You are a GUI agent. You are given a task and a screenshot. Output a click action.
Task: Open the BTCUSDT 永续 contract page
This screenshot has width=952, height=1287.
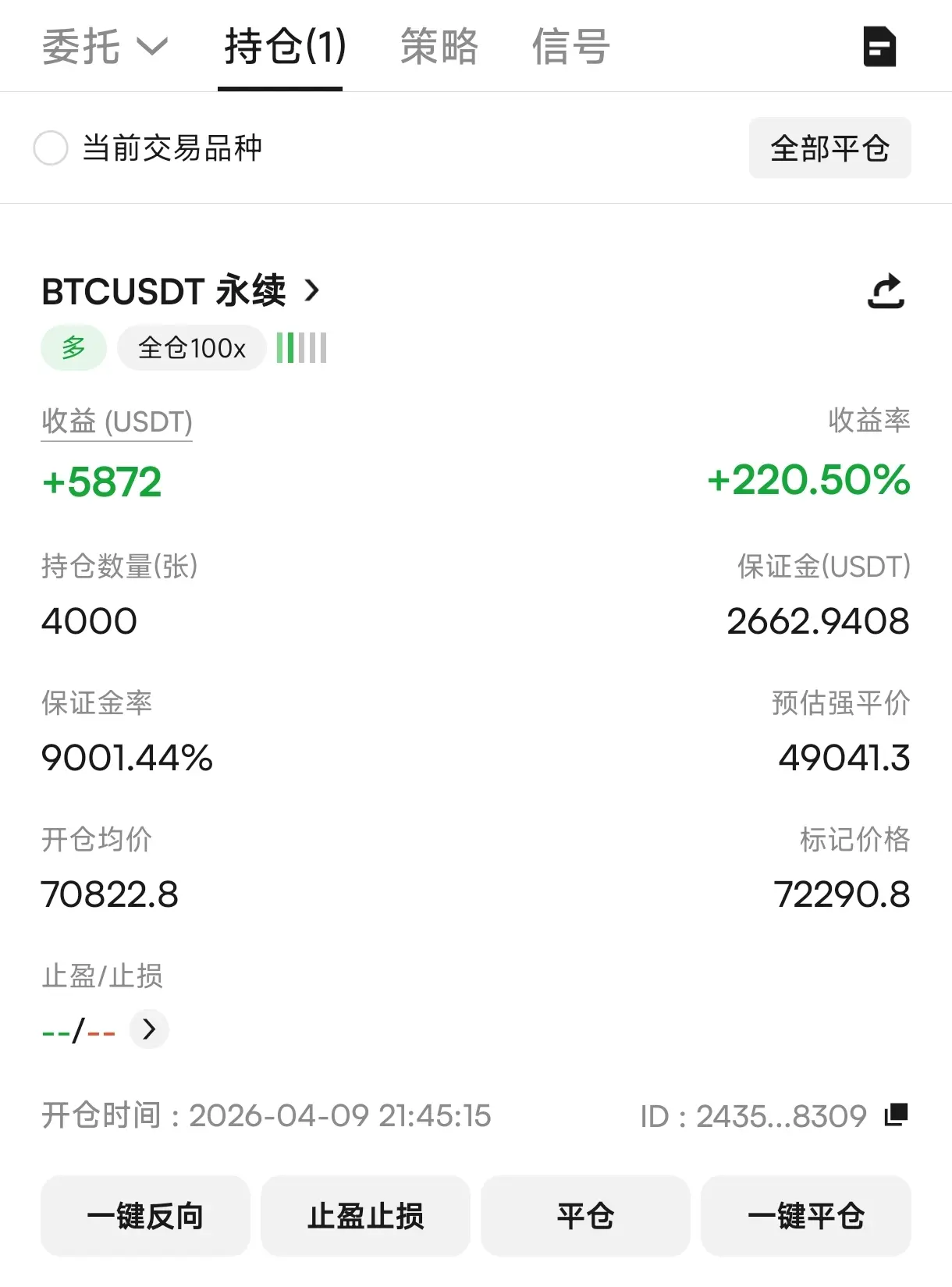pyautogui.click(x=181, y=291)
